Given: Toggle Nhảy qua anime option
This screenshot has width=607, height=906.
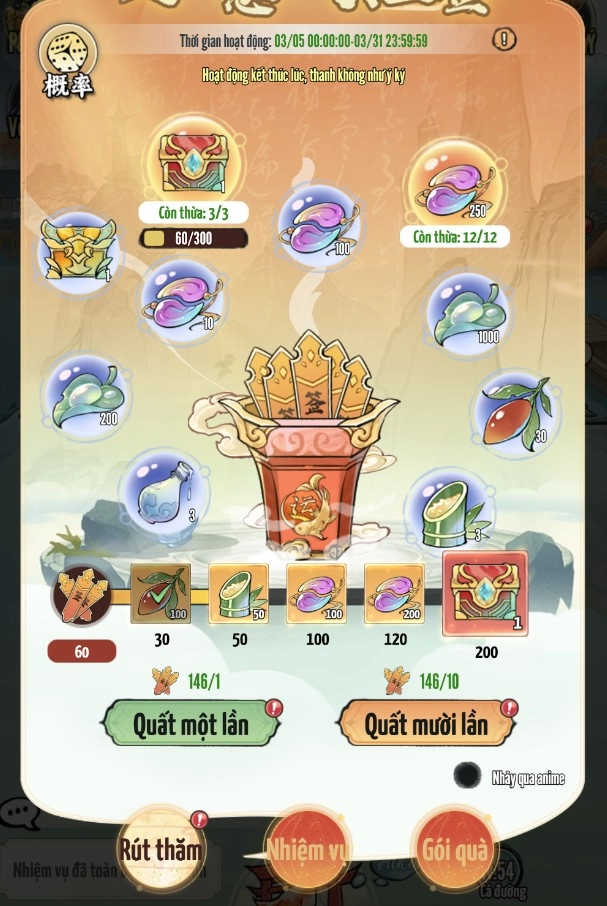Looking at the screenshot, I should tap(467, 775).
